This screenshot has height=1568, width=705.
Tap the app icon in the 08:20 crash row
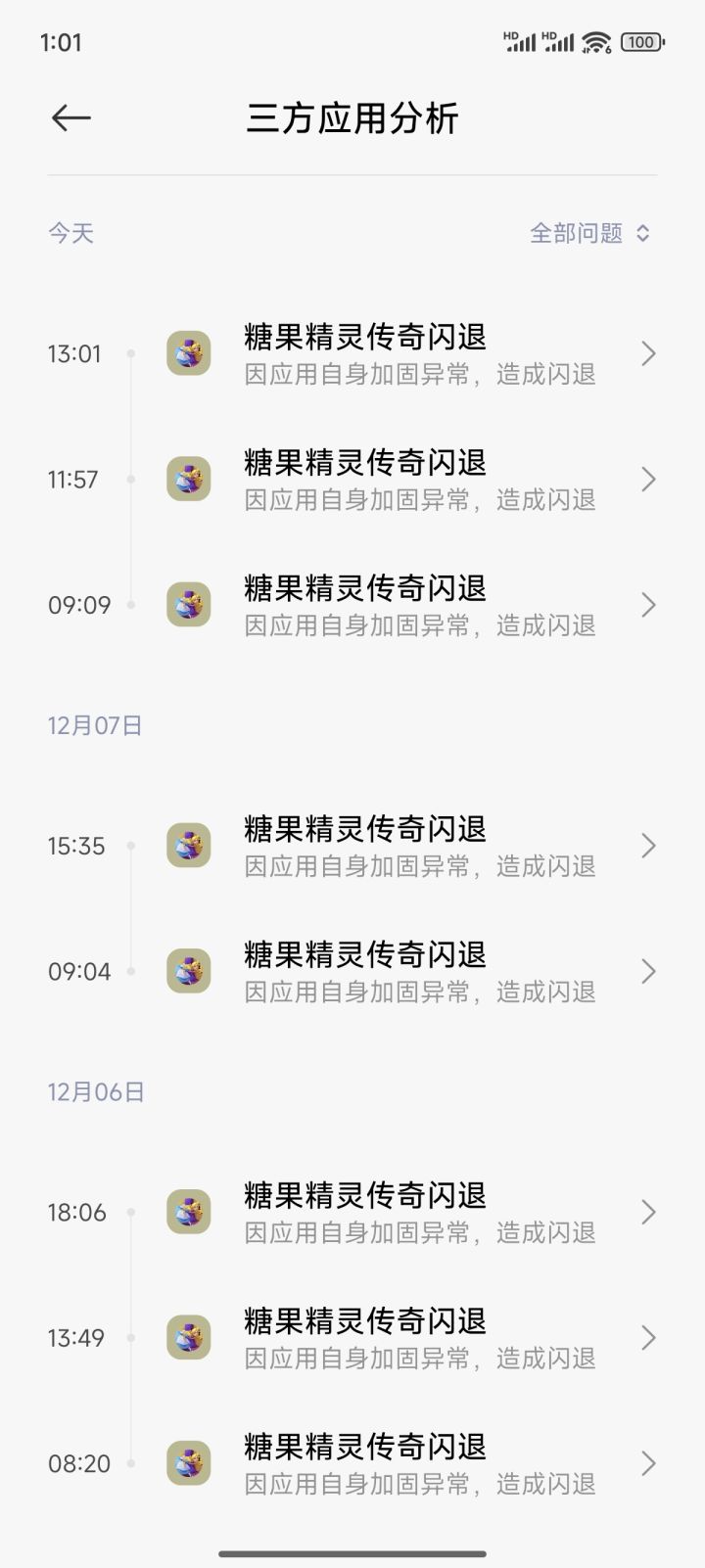coord(189,1462)
